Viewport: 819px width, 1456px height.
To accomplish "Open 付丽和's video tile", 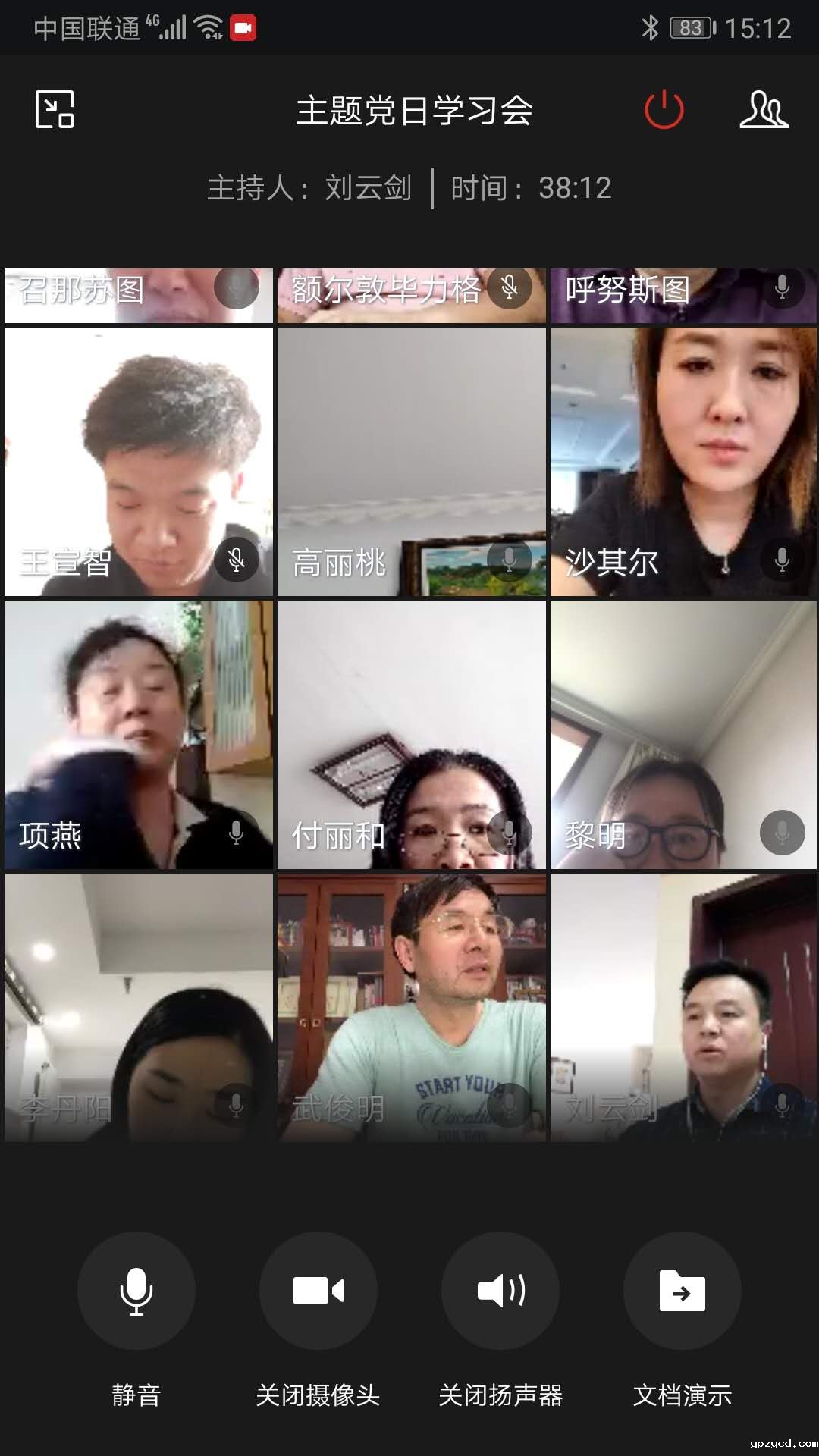I will 412,734.
